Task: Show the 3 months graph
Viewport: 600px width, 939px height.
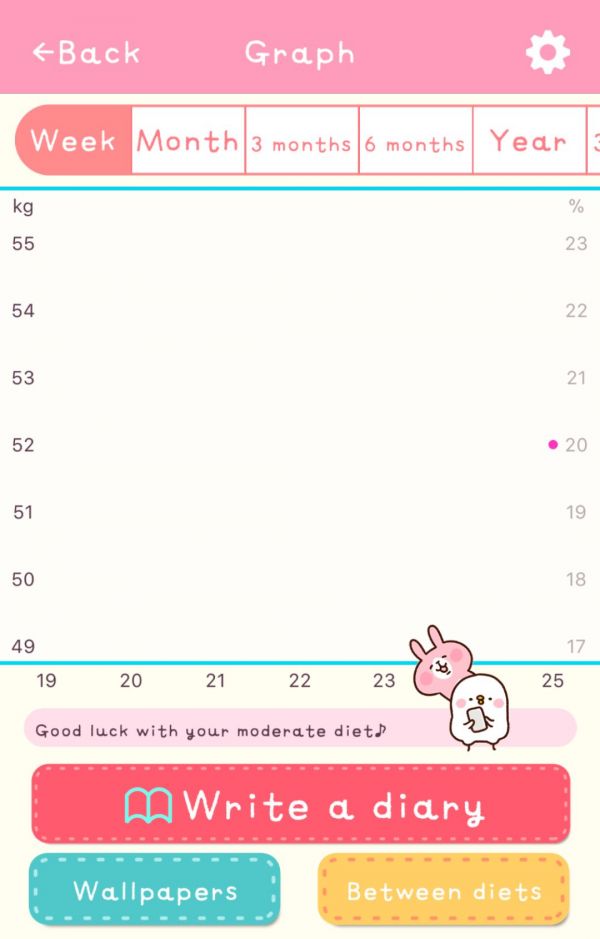Action: tap(302, 142)
